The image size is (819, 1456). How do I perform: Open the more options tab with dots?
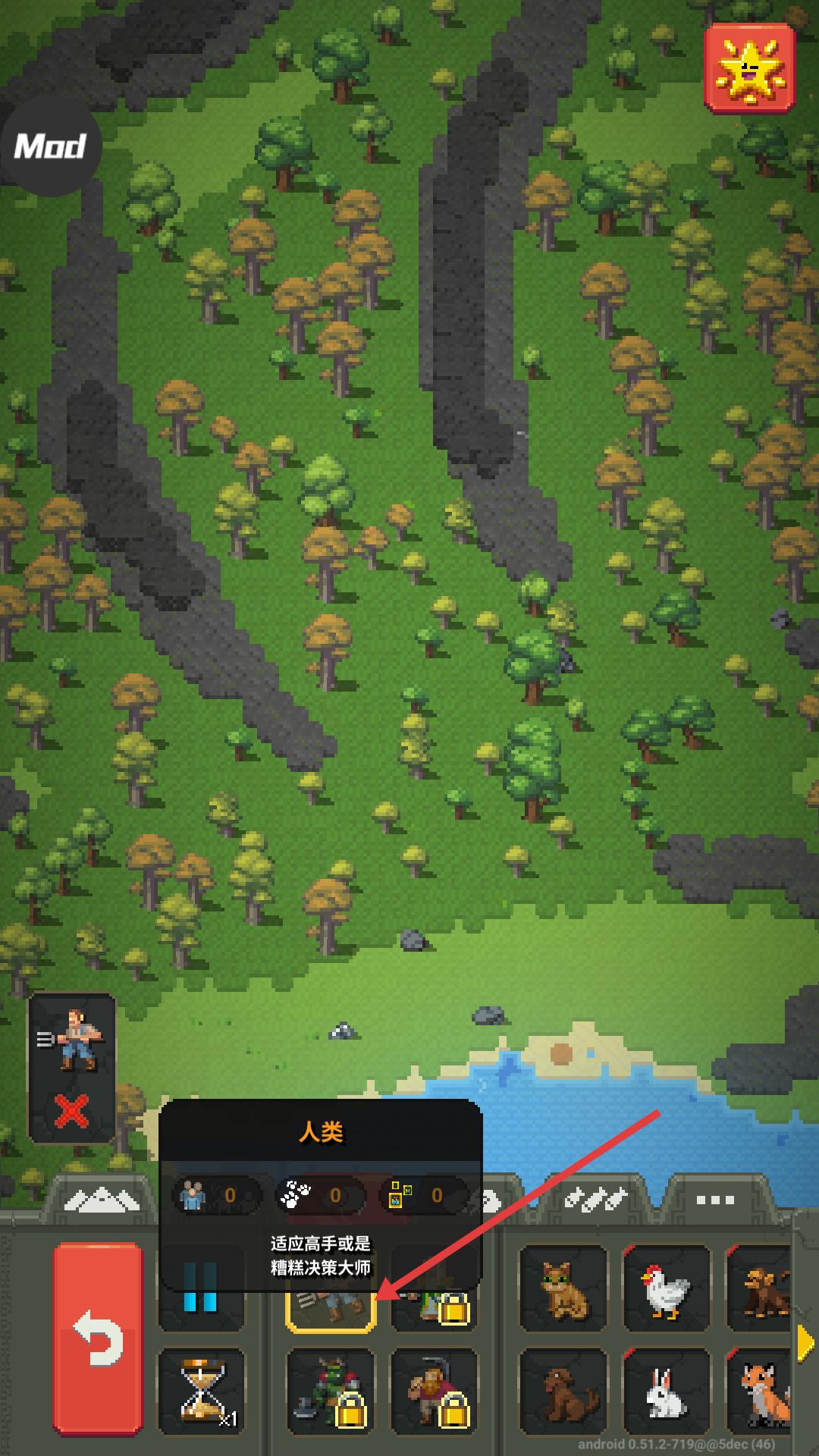(x=714, y=1200)
